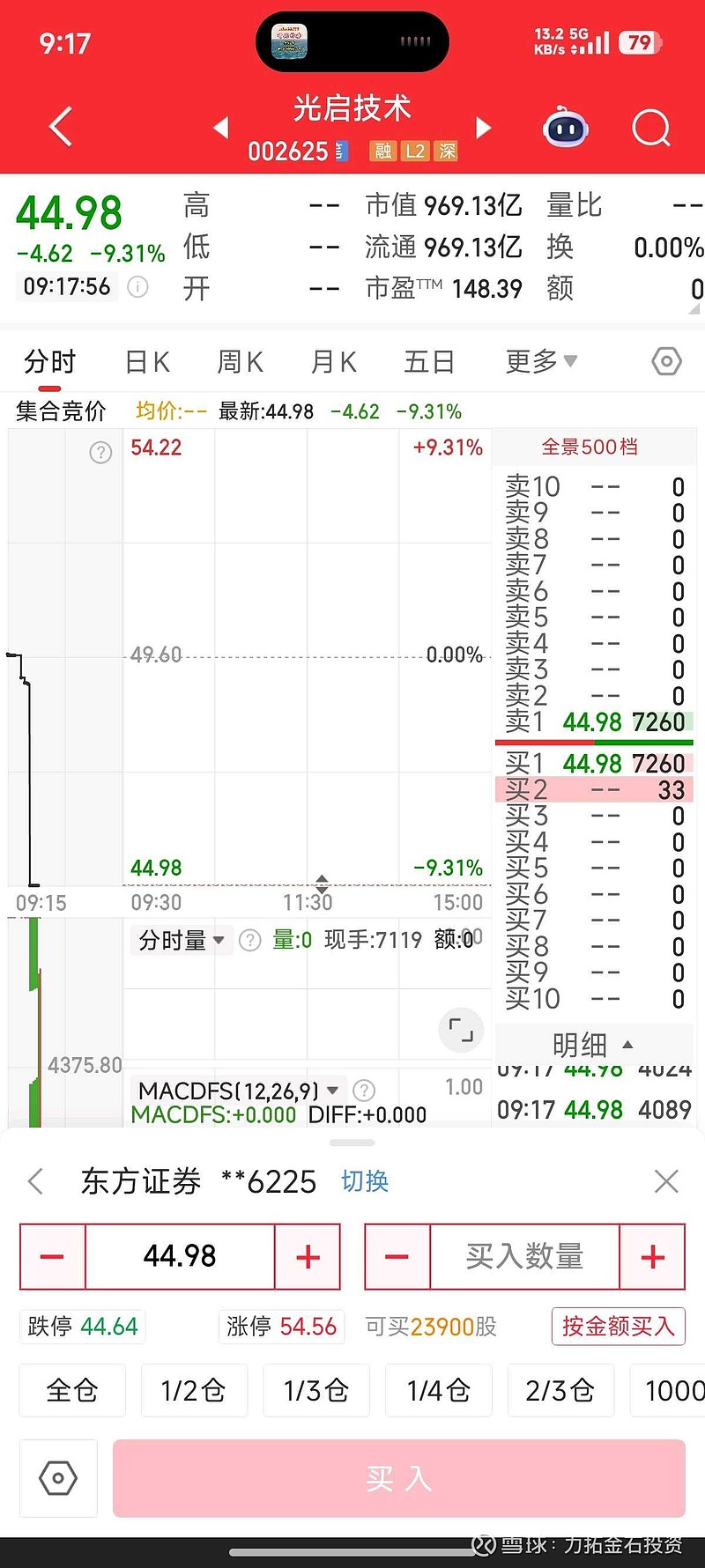Viewport: 705px width, 1568px height.
Task: Expand the volume pane to fullscreen
Action: click(460, 1030)
